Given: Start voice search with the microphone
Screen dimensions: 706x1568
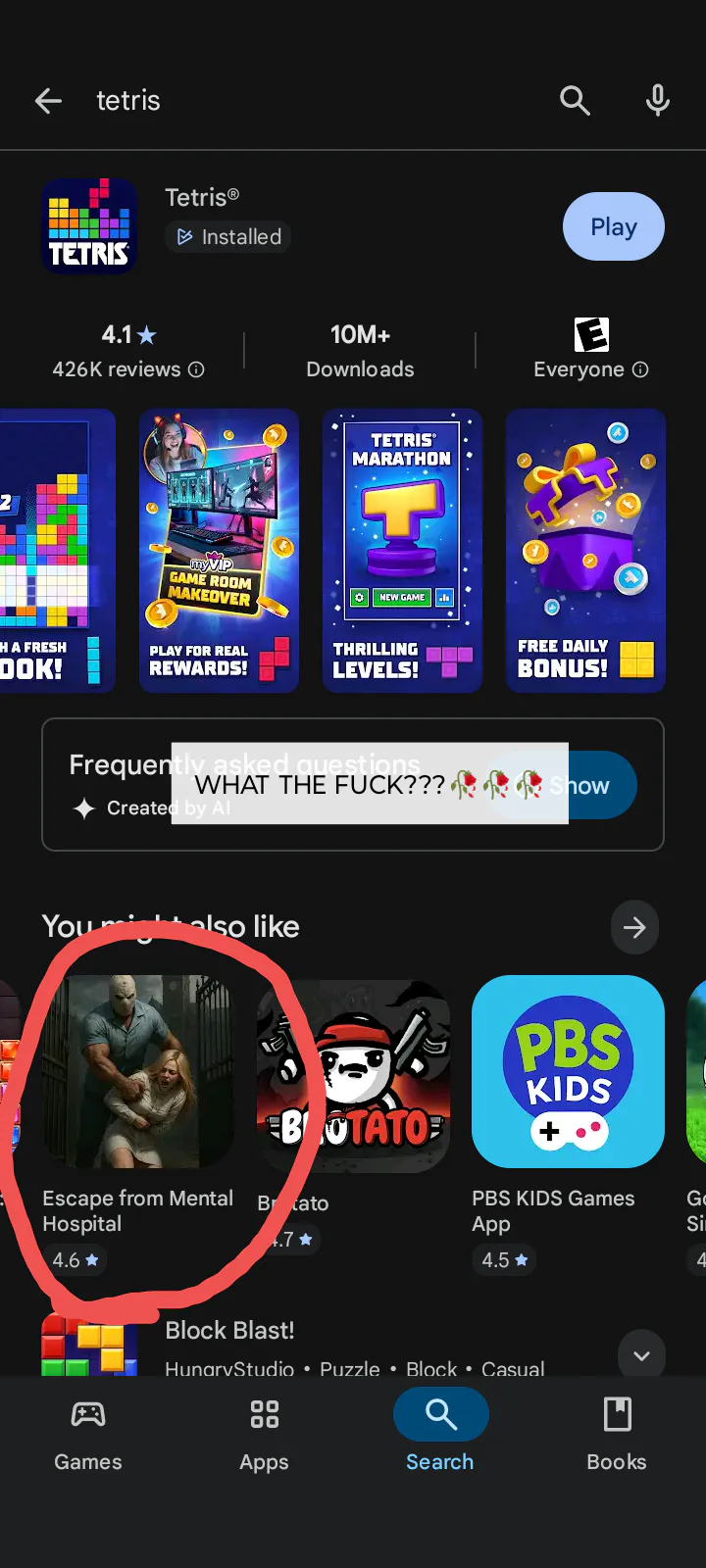Looking at the screenshot, I should coord(658,100).
